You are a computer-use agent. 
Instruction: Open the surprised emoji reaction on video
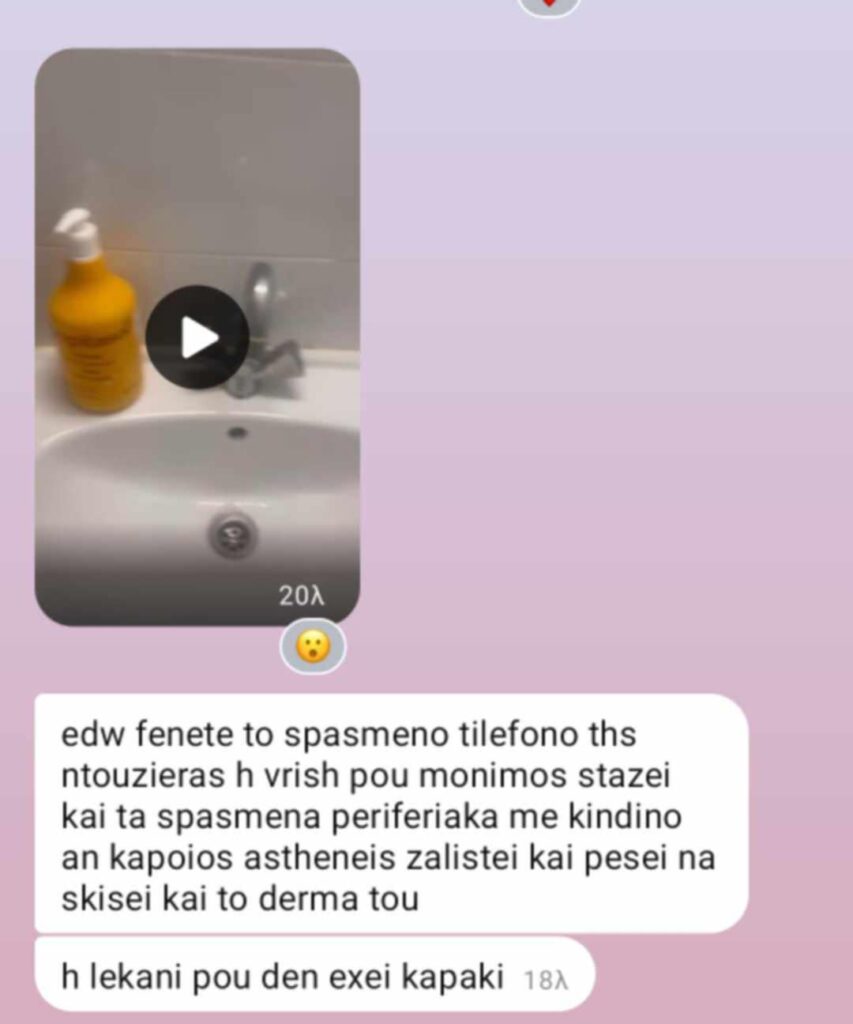coord(313,647)
